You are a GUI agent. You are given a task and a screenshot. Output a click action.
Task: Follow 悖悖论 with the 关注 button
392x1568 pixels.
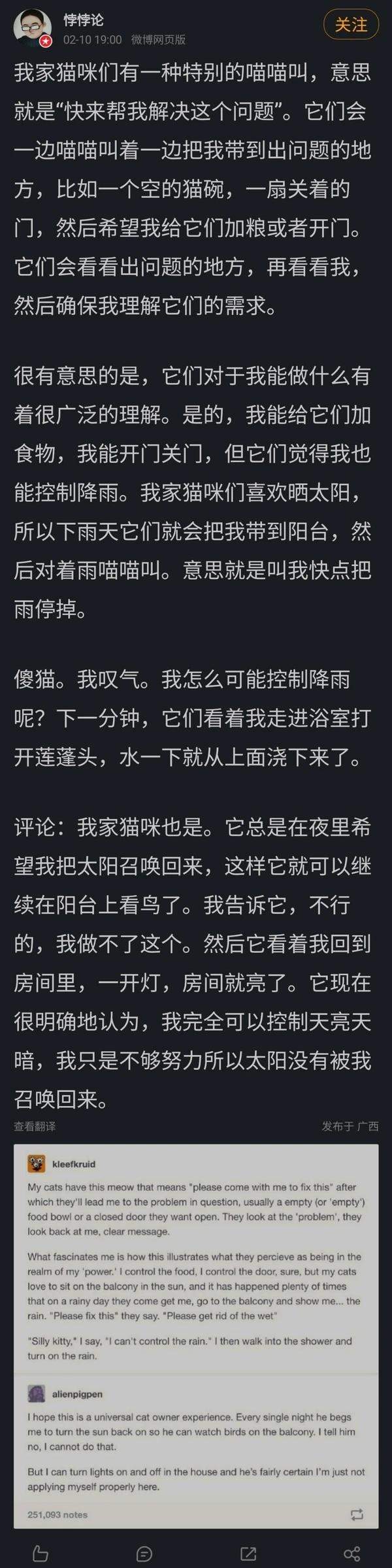point(351,25)
